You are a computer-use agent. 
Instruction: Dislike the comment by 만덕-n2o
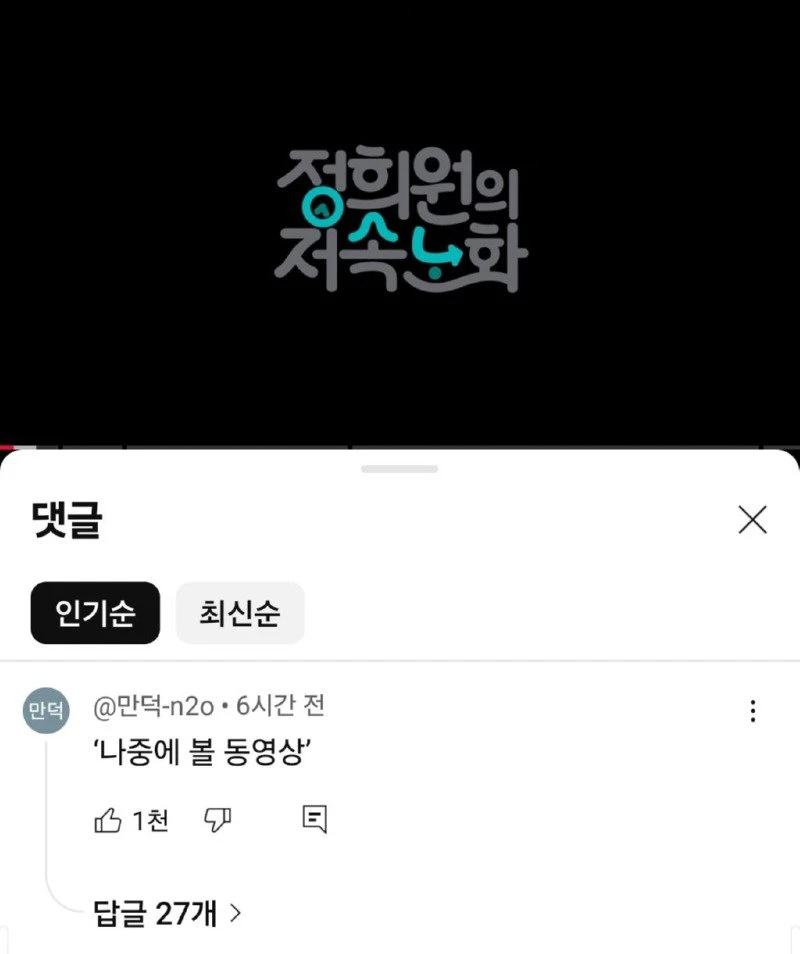(217, 821)
